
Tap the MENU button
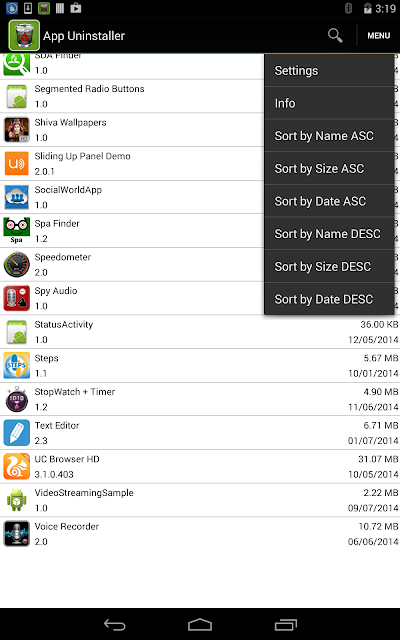coord(378,36)
